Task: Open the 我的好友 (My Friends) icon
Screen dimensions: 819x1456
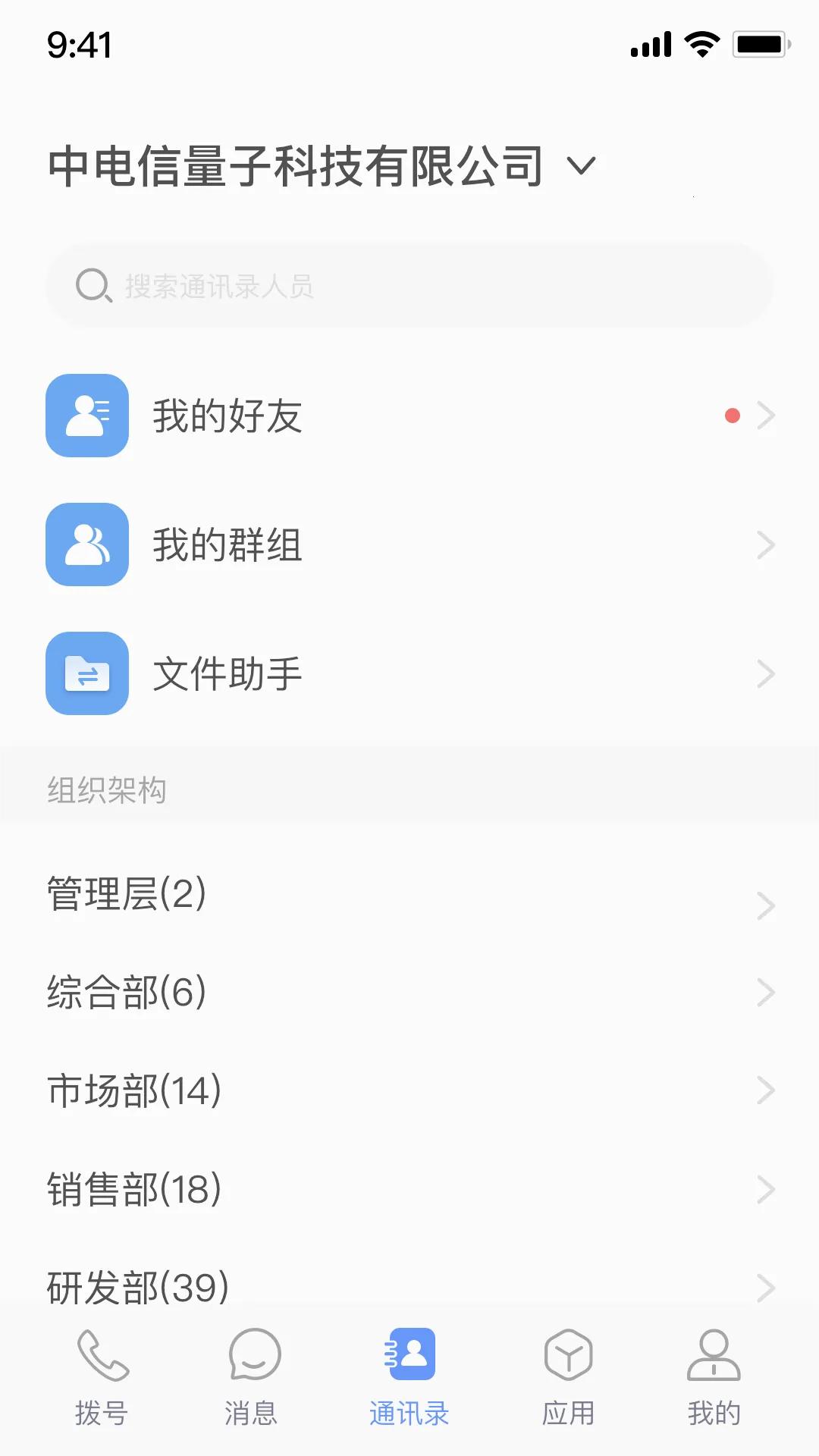Action: (87, 415)
